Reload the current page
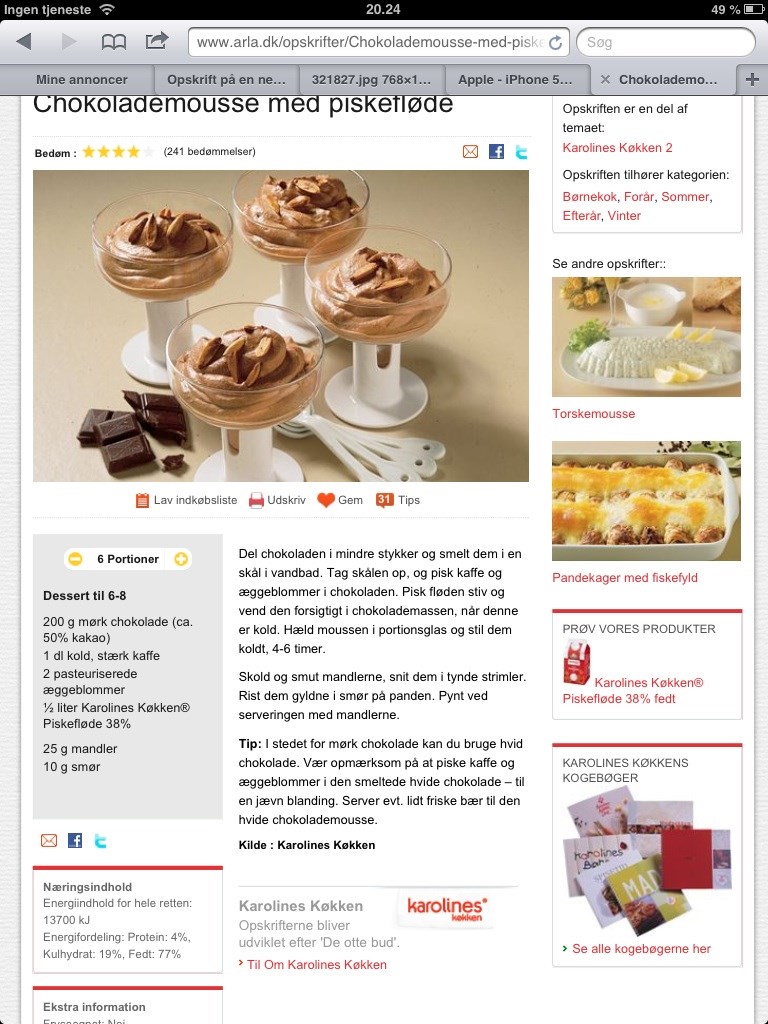The width and height of the screenshot is (768, 1024). tap(556, 43)
